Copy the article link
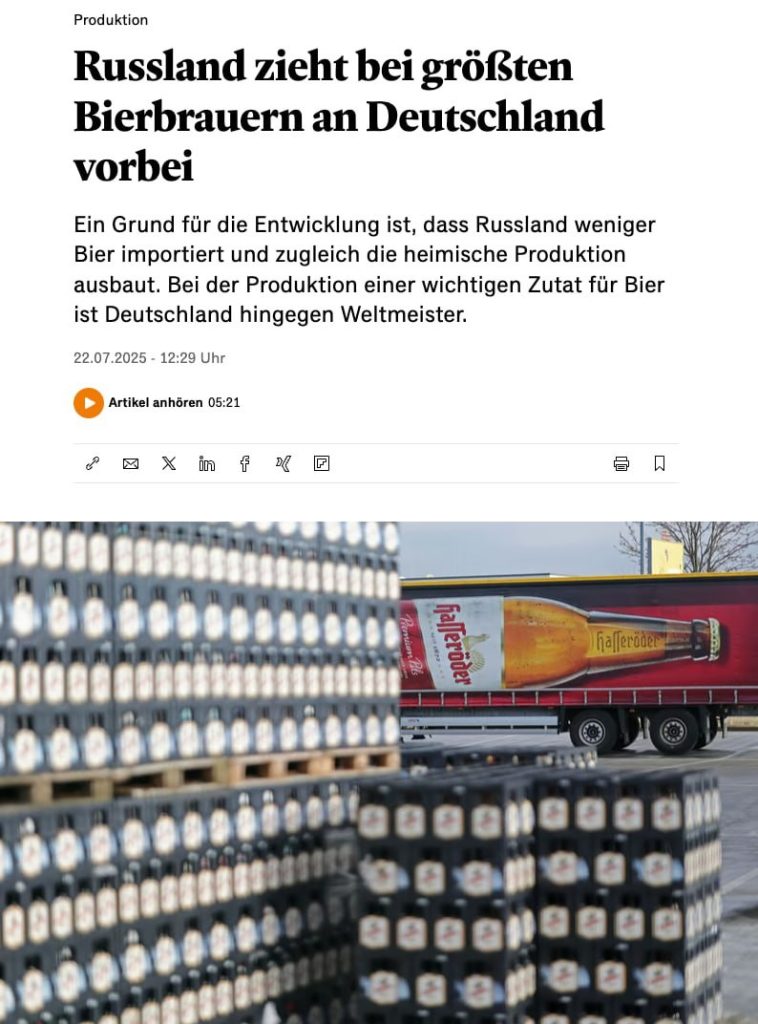 (x=93, y=463)
